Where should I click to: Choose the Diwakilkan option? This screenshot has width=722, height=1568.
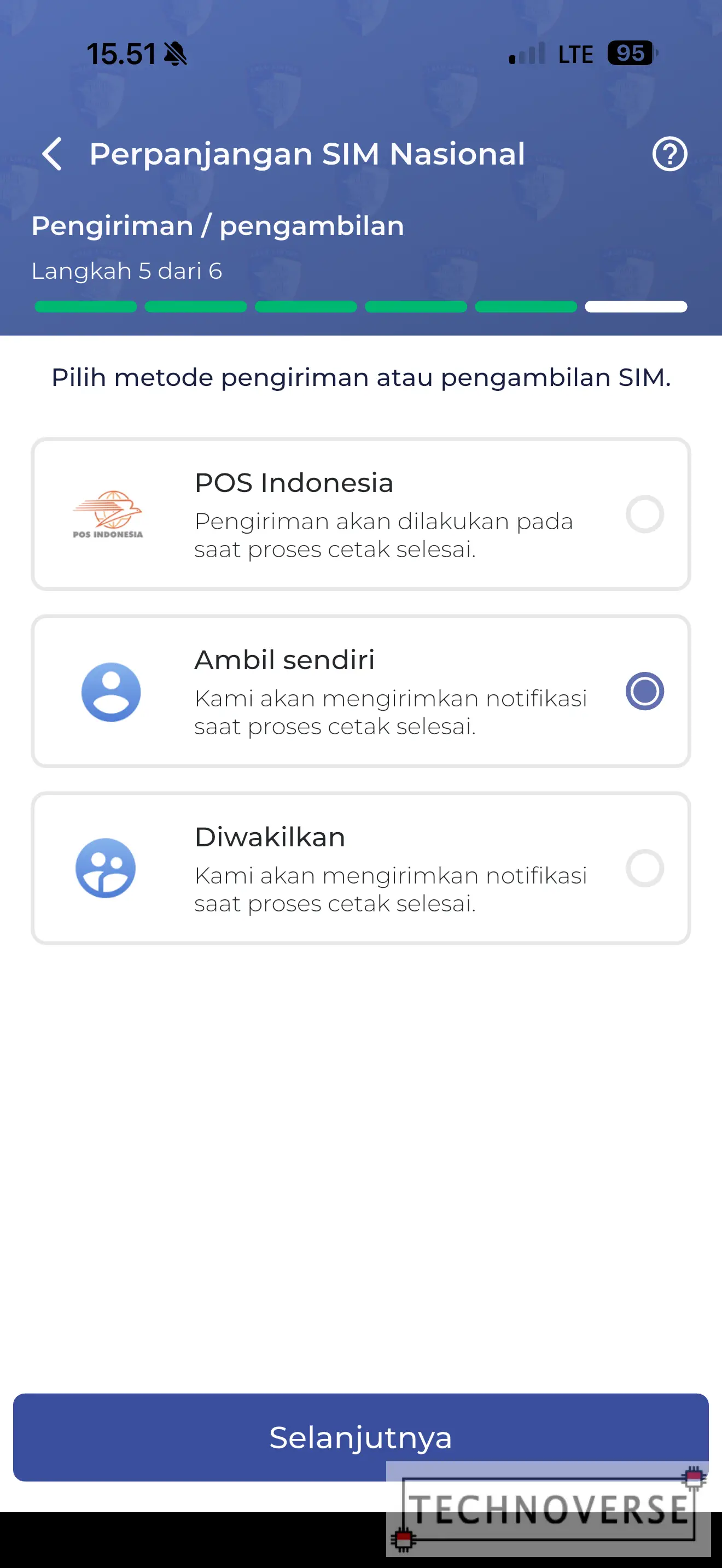pyautogui.click(x=644, y=869)
